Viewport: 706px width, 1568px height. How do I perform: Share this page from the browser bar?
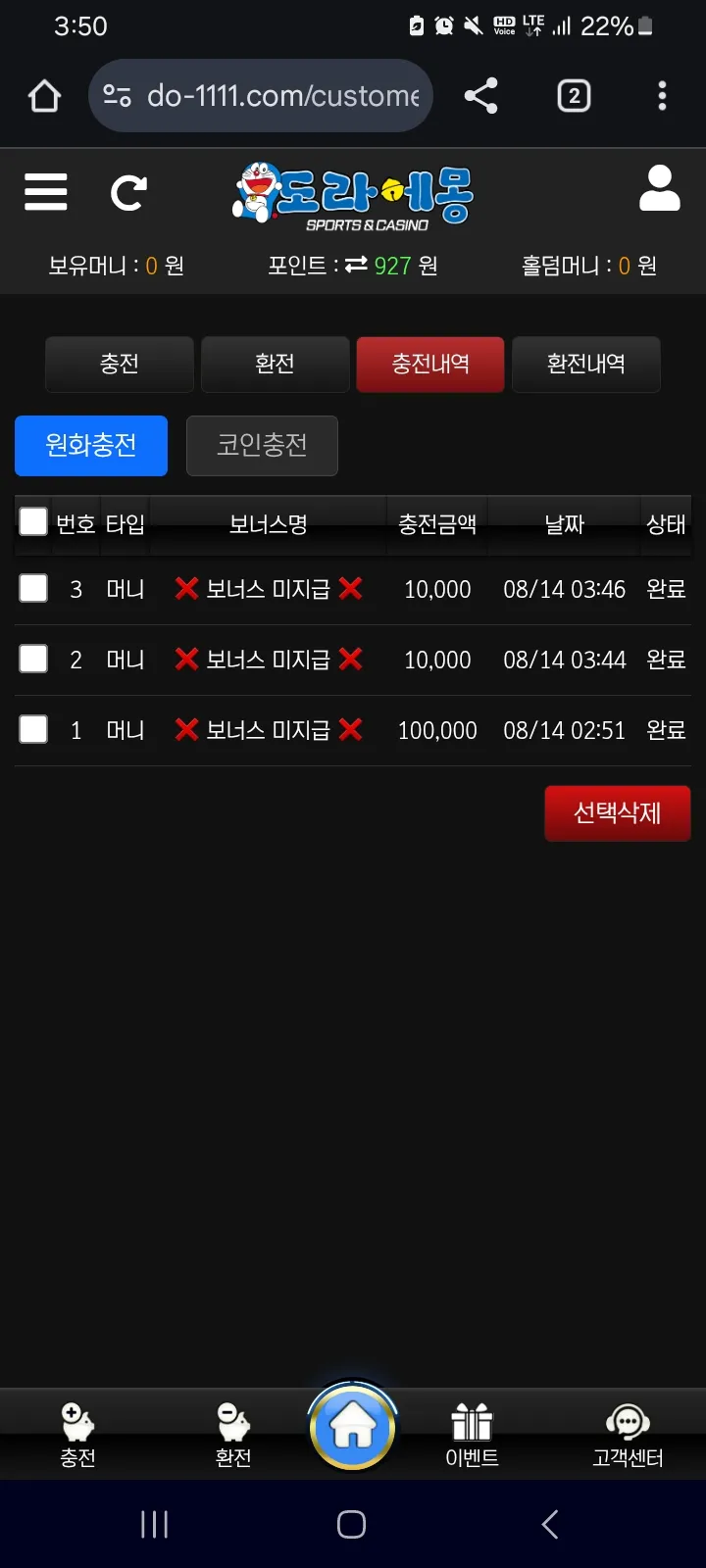[480, 96]
